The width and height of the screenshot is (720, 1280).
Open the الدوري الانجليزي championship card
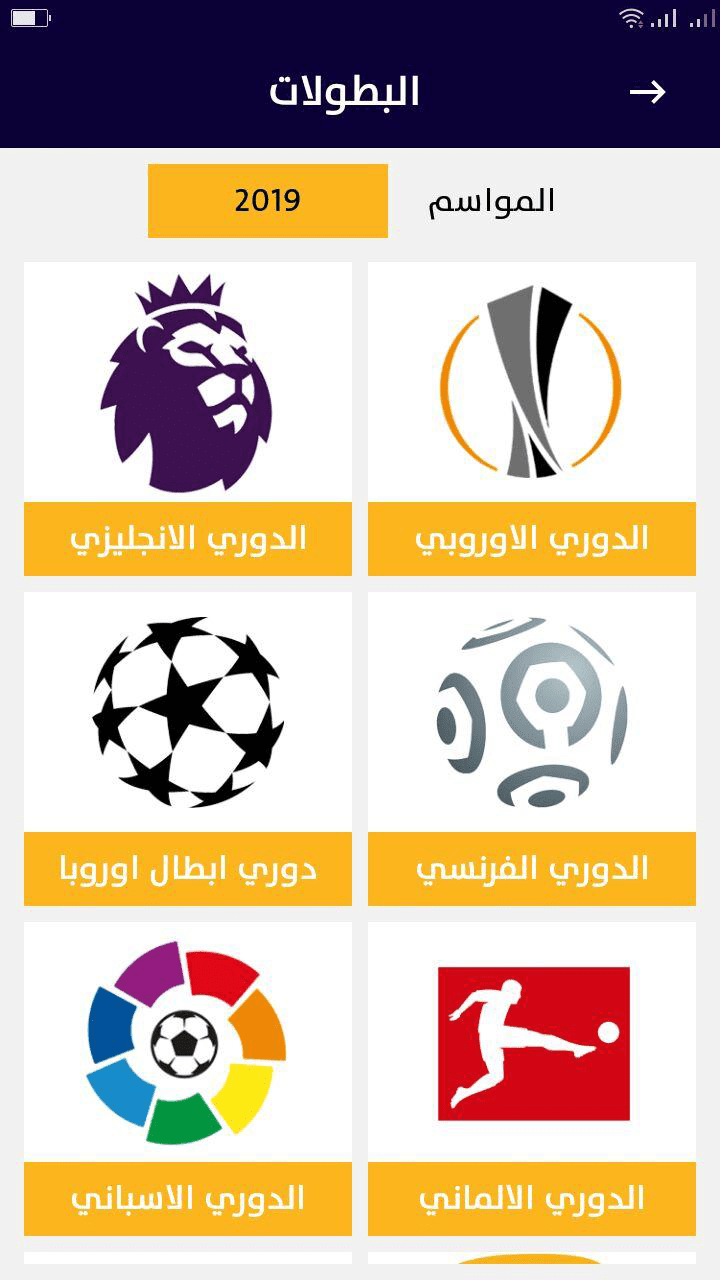[x=188, y=419]
